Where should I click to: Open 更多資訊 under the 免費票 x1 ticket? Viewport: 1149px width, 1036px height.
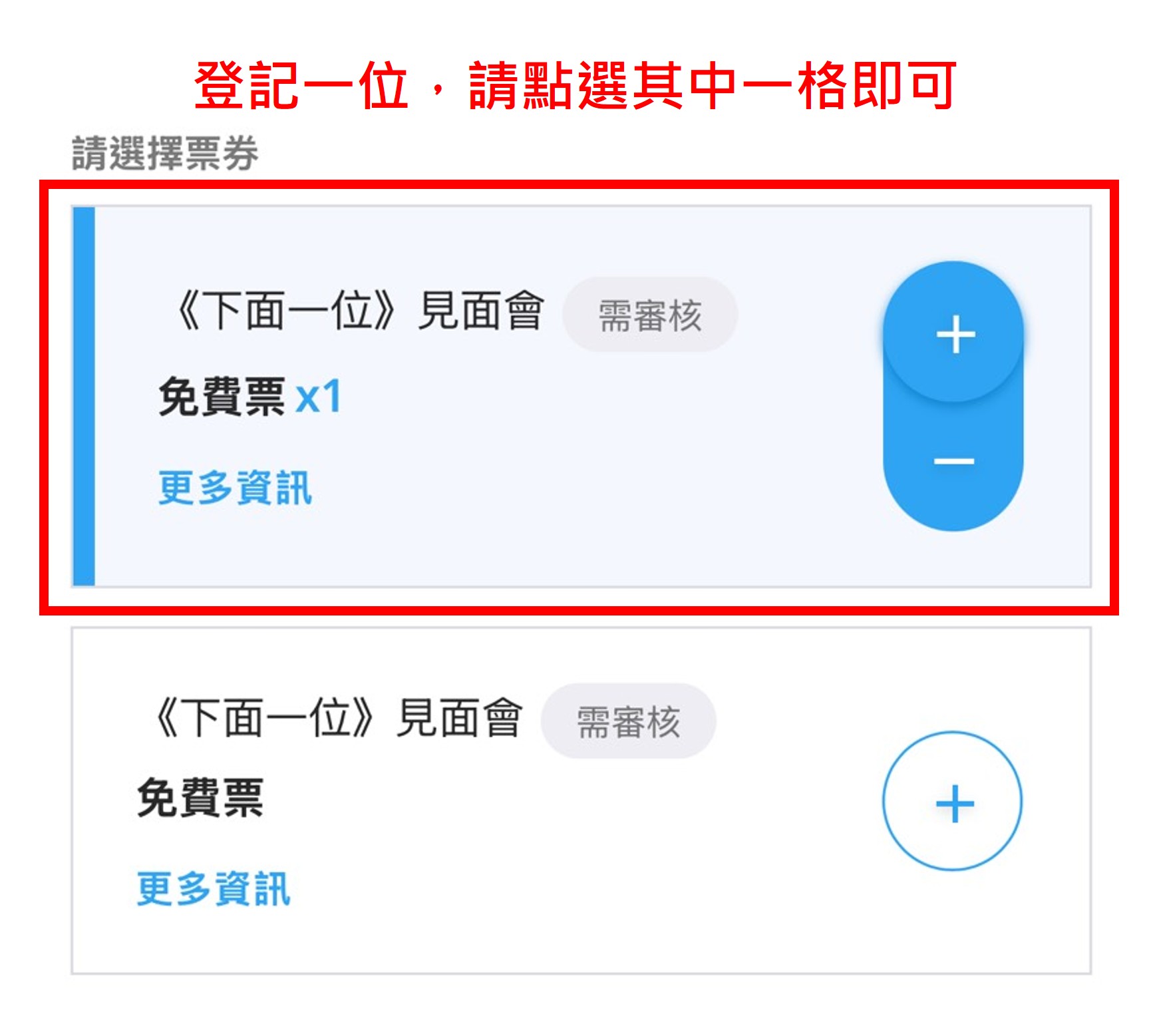[x=235, y=488]
